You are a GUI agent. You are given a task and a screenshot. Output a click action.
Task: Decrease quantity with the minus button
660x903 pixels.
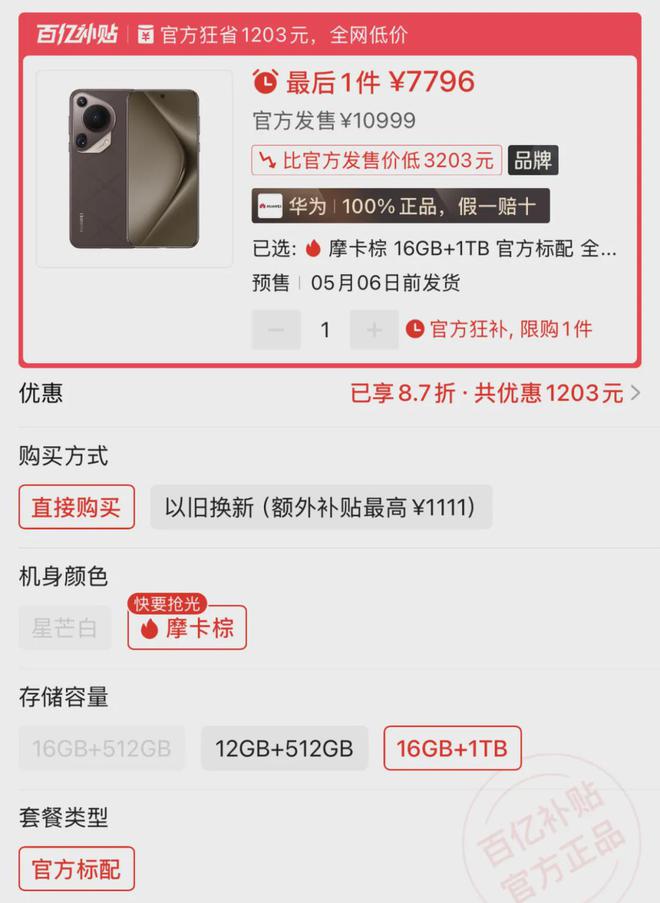click(x=276, y=330)
